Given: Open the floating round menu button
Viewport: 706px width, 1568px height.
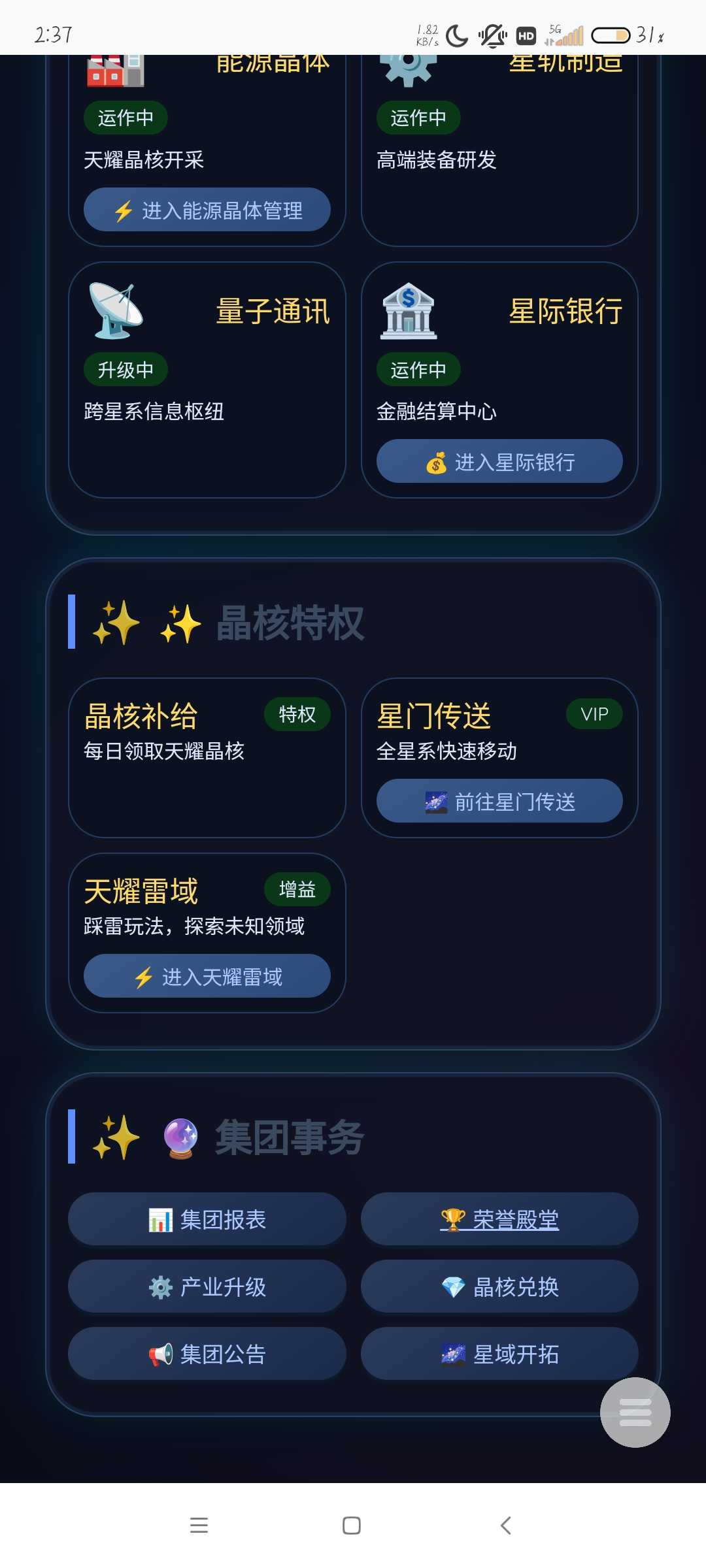Looking at the screenshot, I should point(635,1412).
